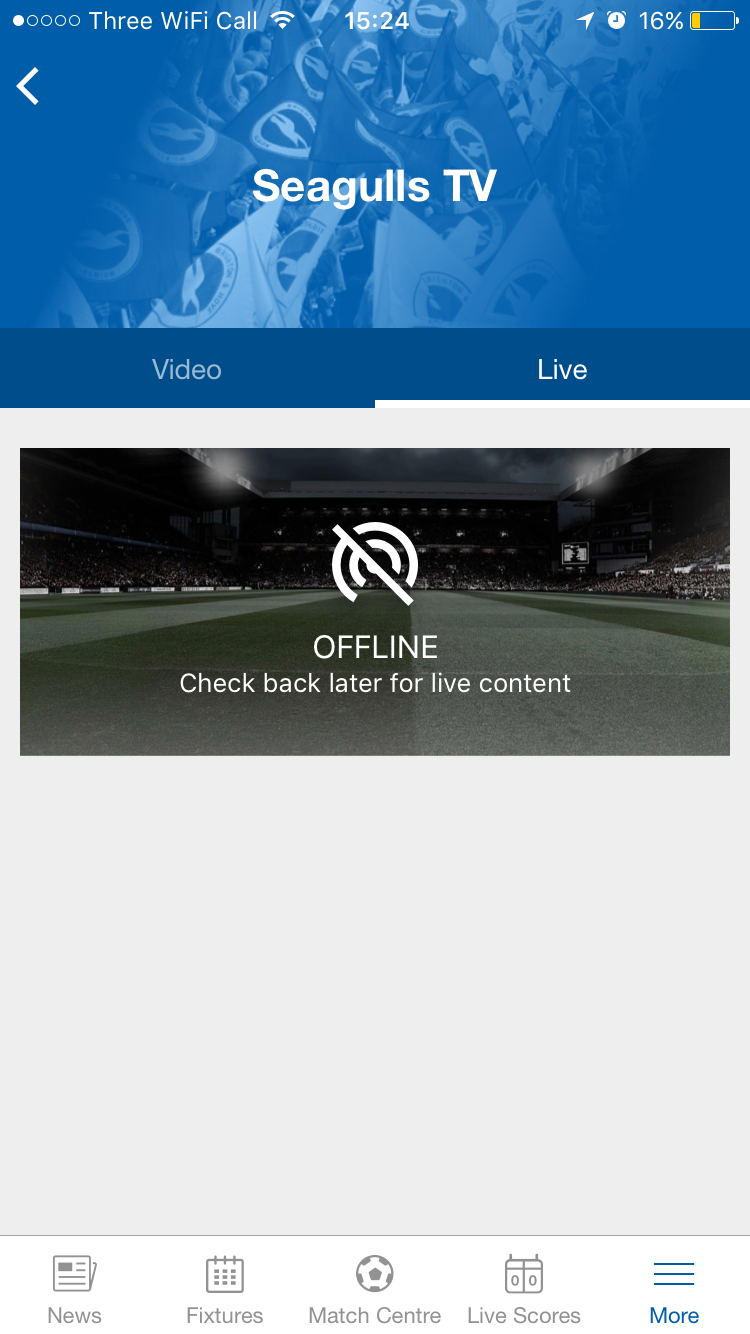750x1334 pixels.
Task: Go back using the top-left arrow
Action: tap(28, 86)
